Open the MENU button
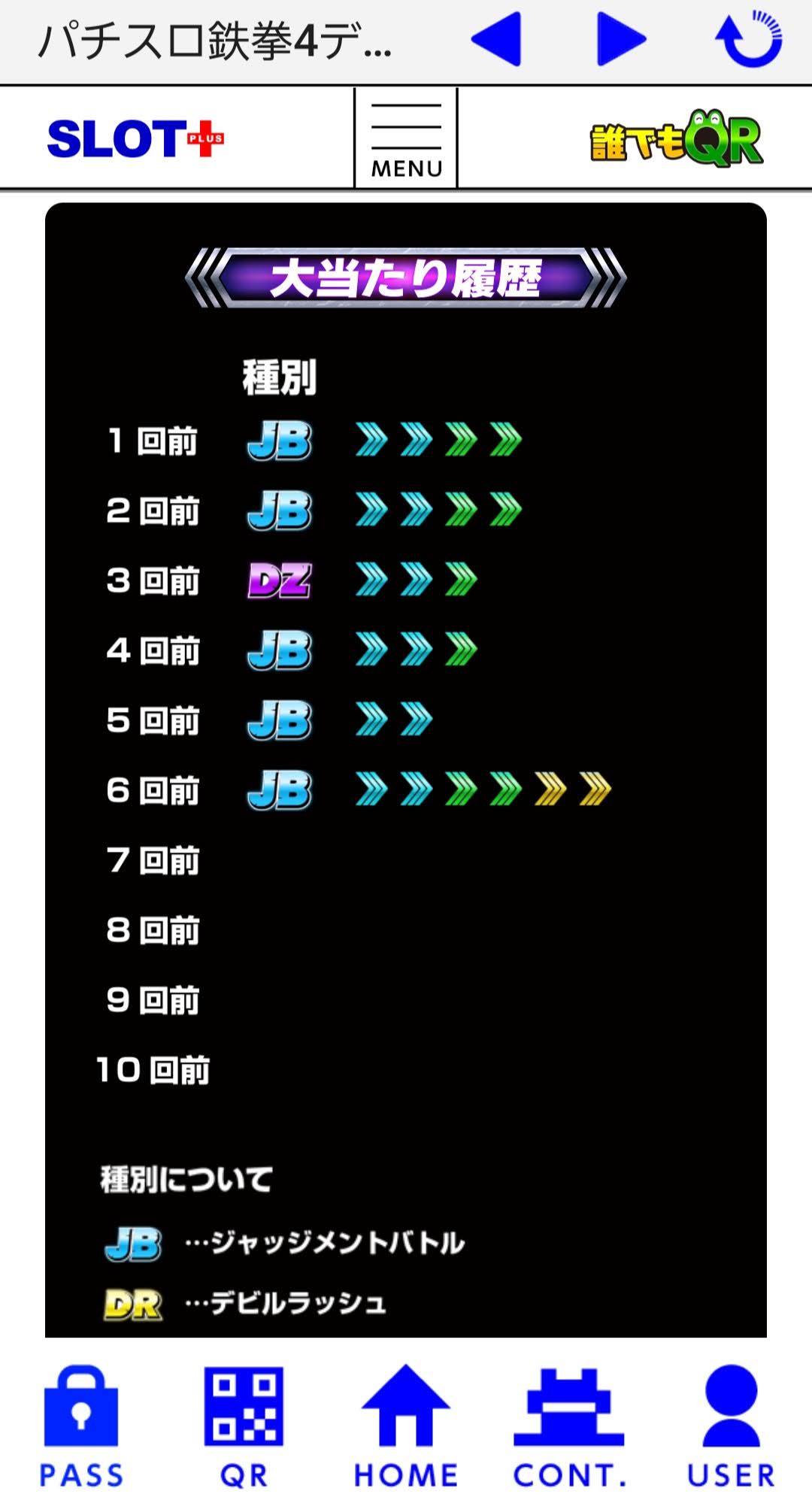812x1497 pixels. pos(406,138)
